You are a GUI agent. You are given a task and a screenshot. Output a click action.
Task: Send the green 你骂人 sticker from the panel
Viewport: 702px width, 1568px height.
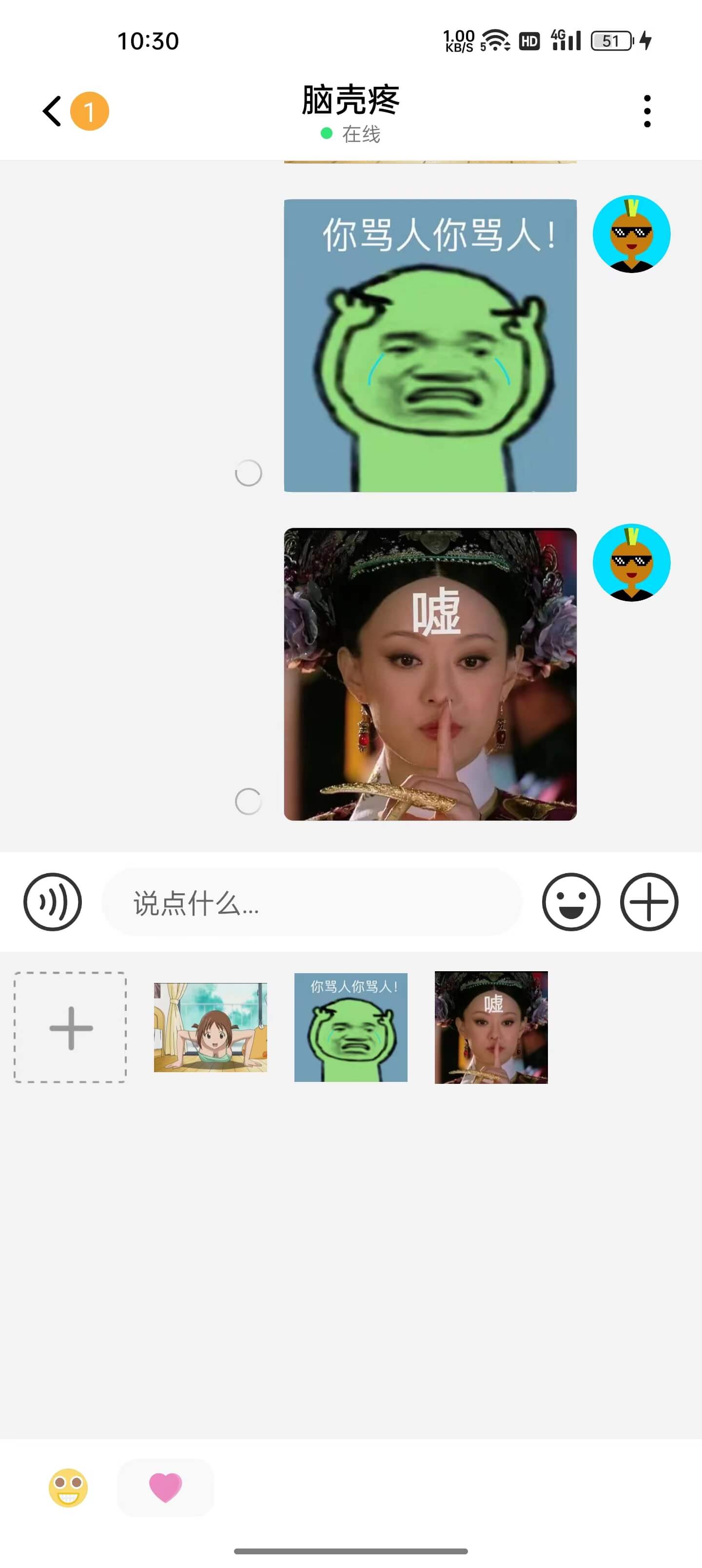(x=351, y=1027)
